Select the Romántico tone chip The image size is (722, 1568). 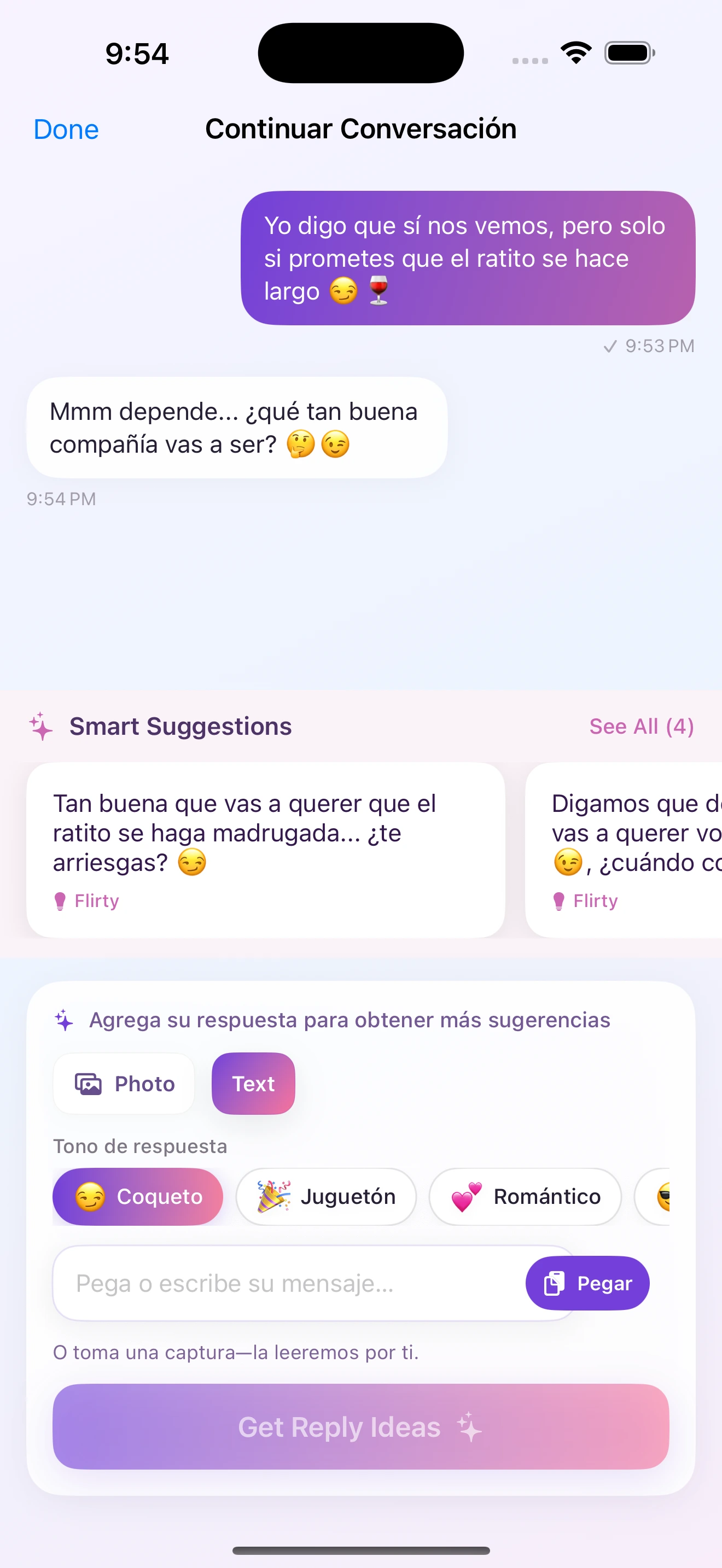[525, 1196]
